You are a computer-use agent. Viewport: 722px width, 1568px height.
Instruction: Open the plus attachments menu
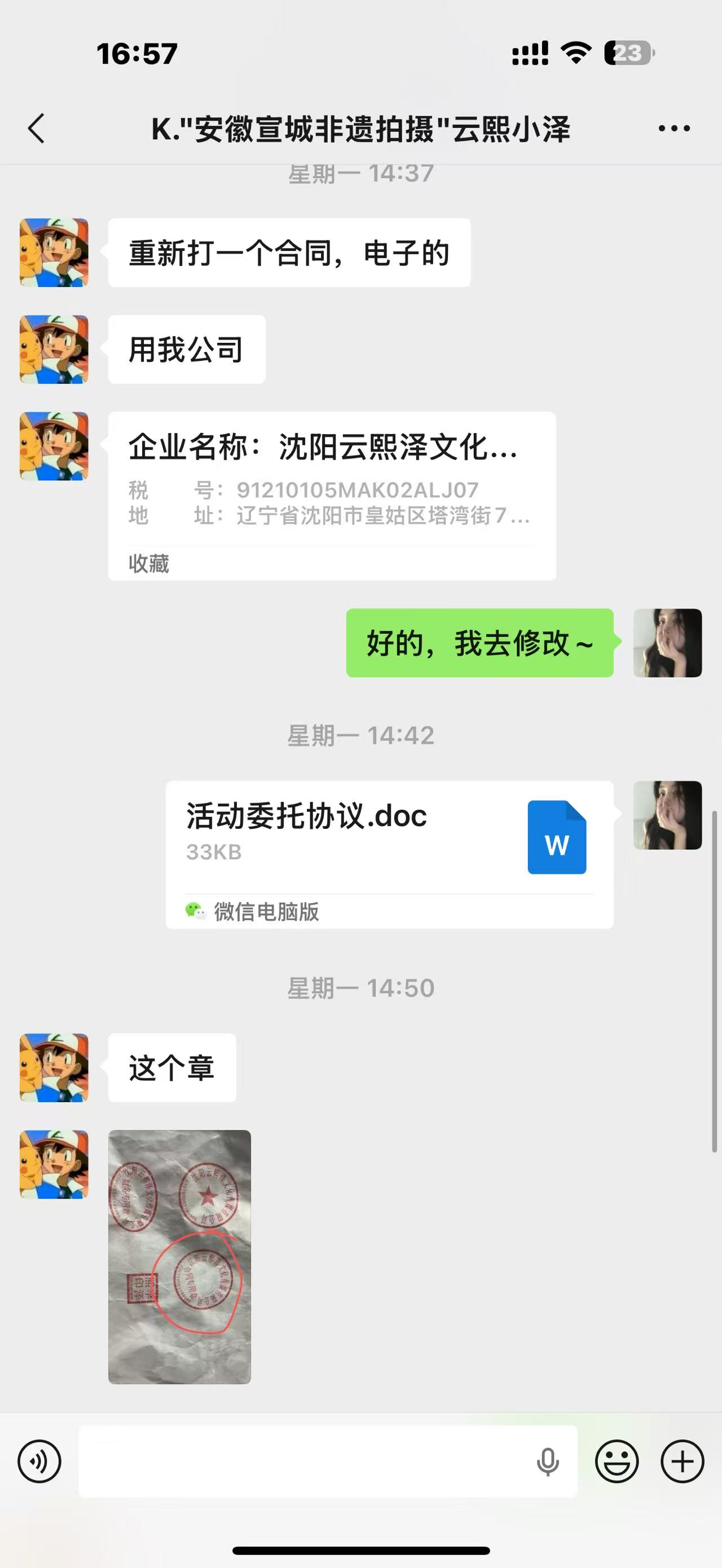click(682, 1461)
